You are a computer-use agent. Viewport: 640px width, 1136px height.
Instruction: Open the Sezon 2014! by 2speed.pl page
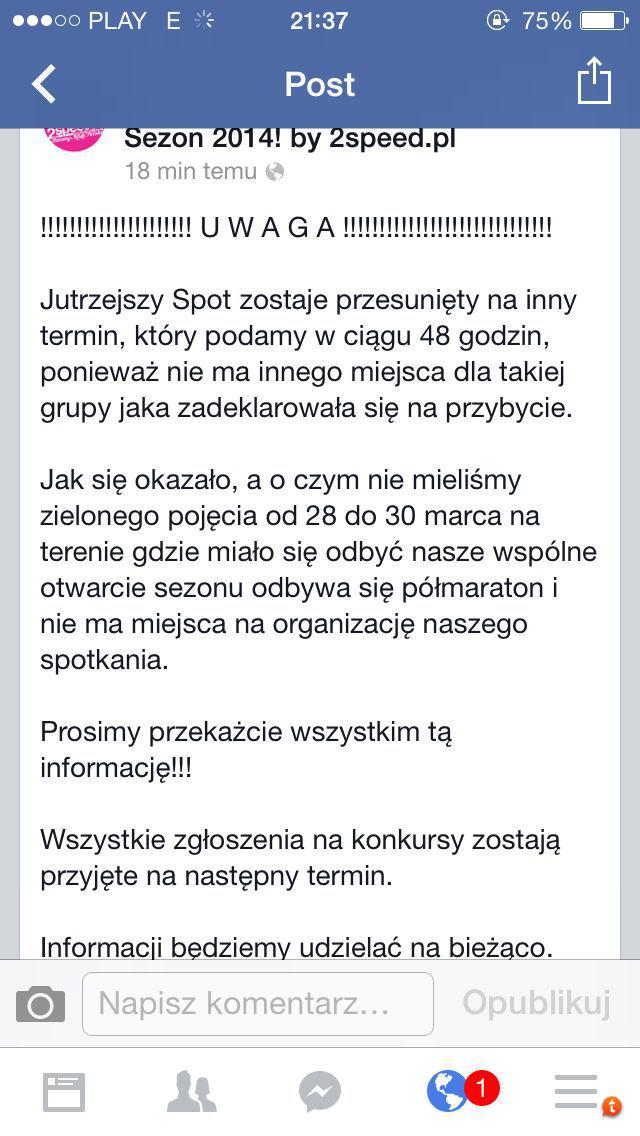click(x=290, y=138)
